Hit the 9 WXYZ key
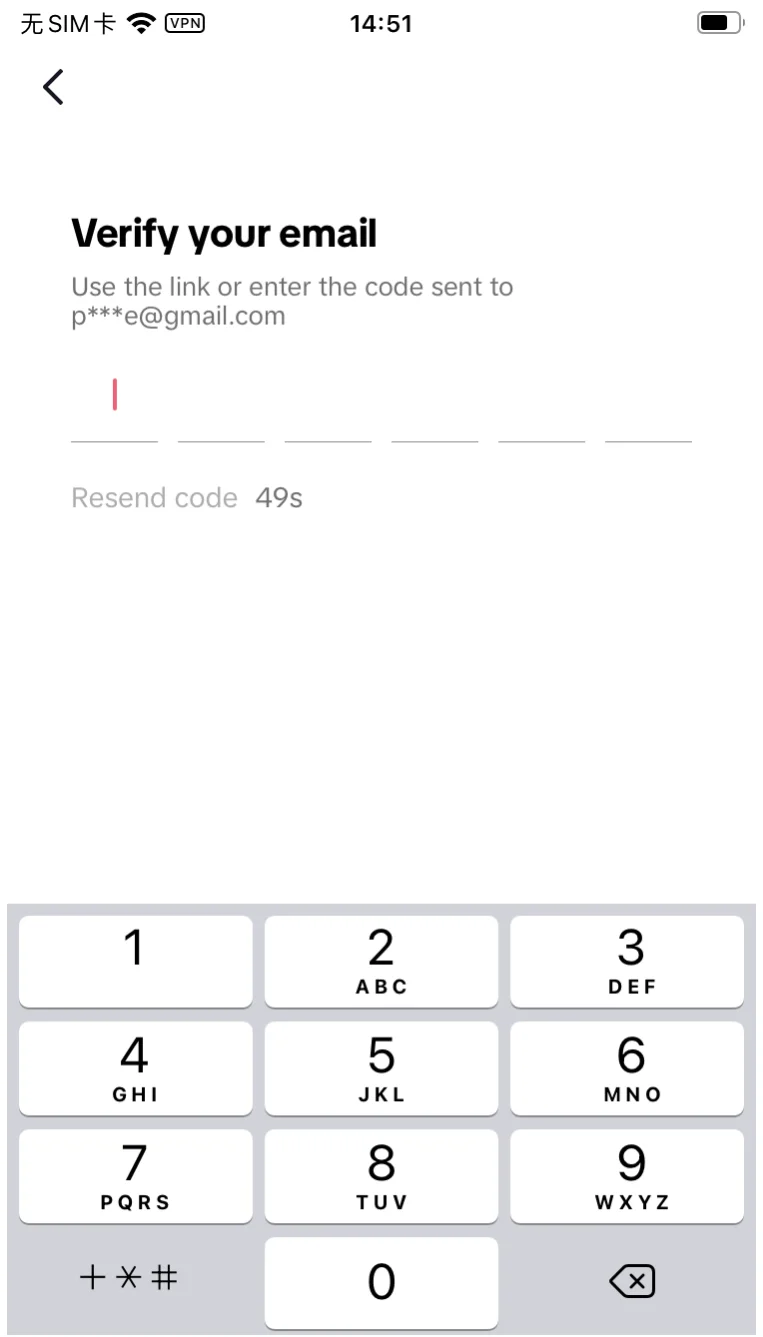Image resolution: width=763 pixels, height=1337 pixels. point(627,1176)
